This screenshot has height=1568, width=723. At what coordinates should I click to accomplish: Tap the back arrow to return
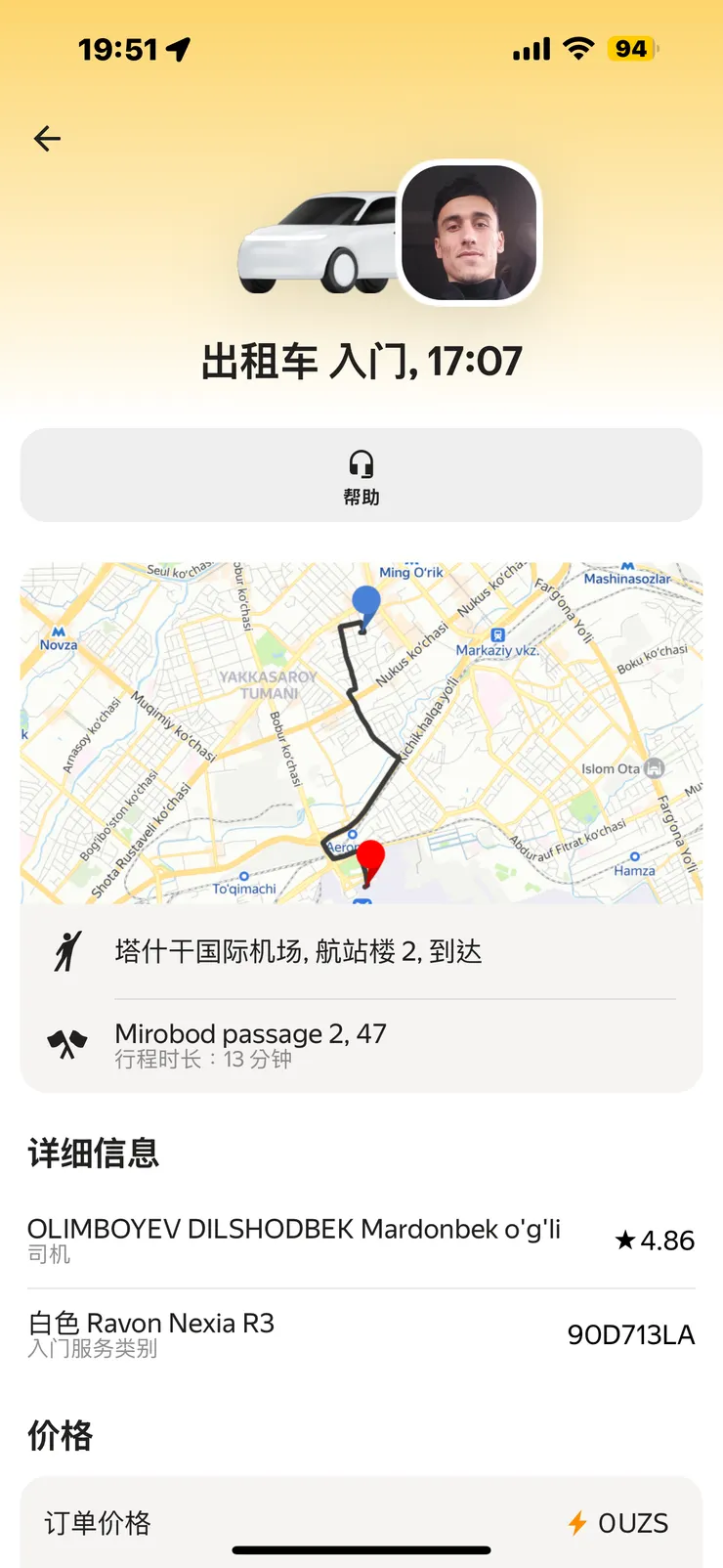click(x=46, y=138)
